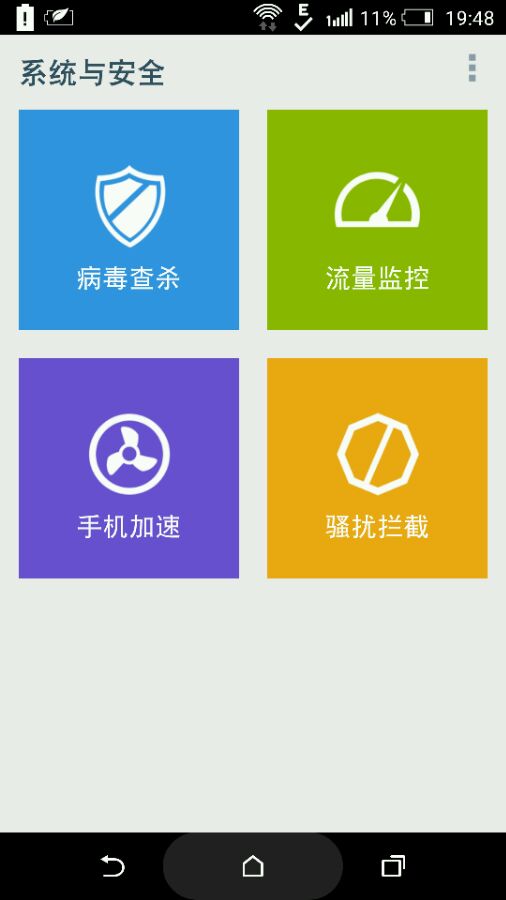Open the 骚扰拦截 harassment block tile

377,468
